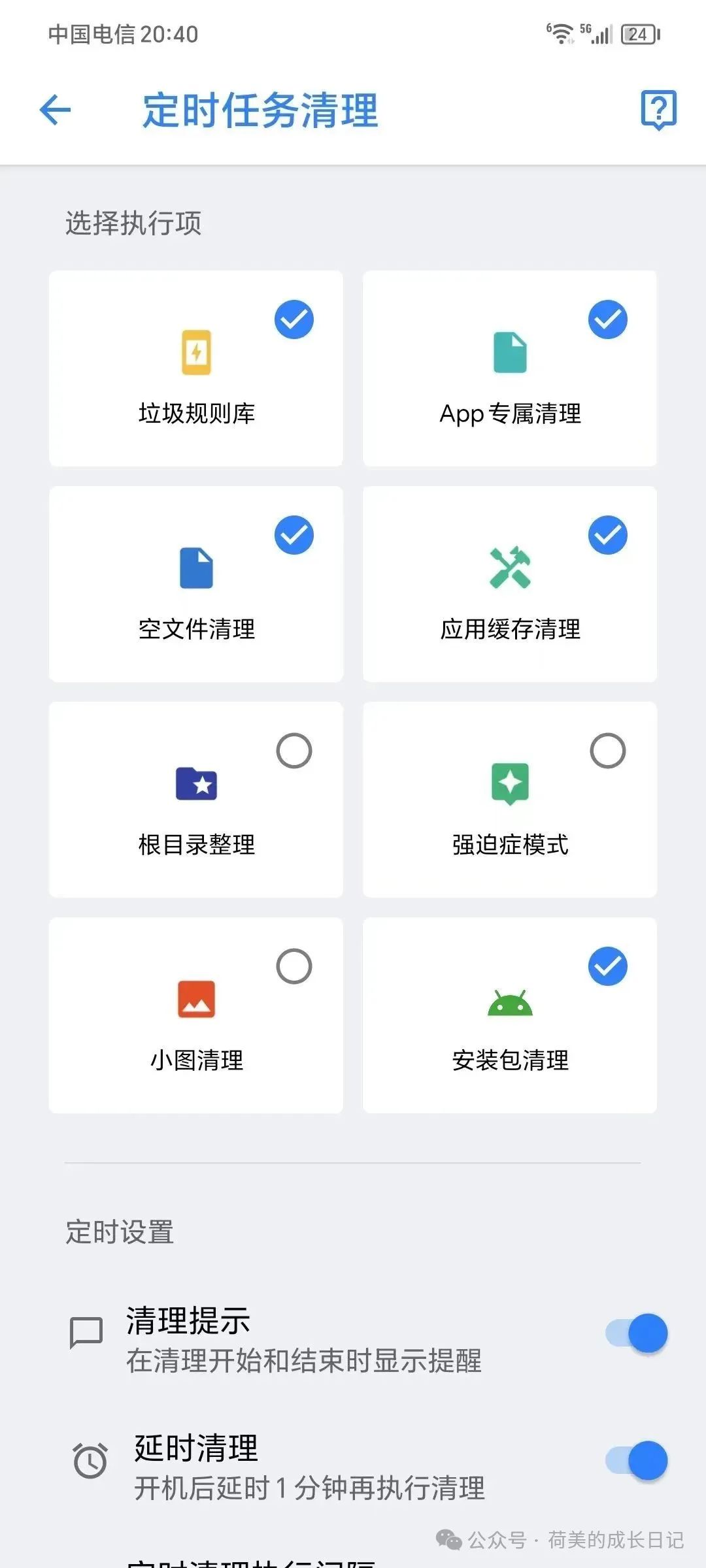Uncheck the 垃圾规则库 item
Screen dimensions: 706x1568
(294, 319)
